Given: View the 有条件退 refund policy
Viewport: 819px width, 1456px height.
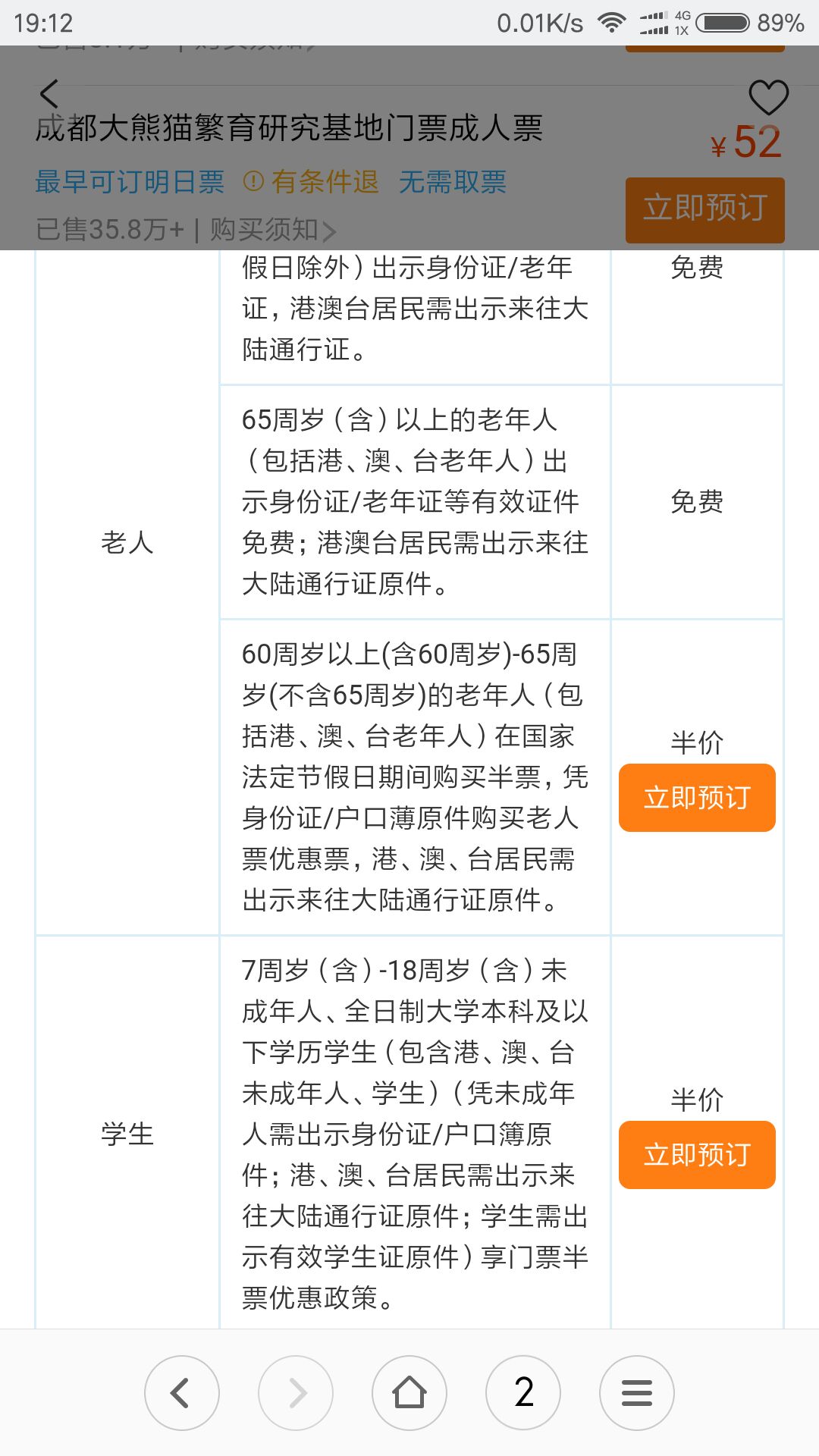Looking at the screenshot, I should click(311, 182).
